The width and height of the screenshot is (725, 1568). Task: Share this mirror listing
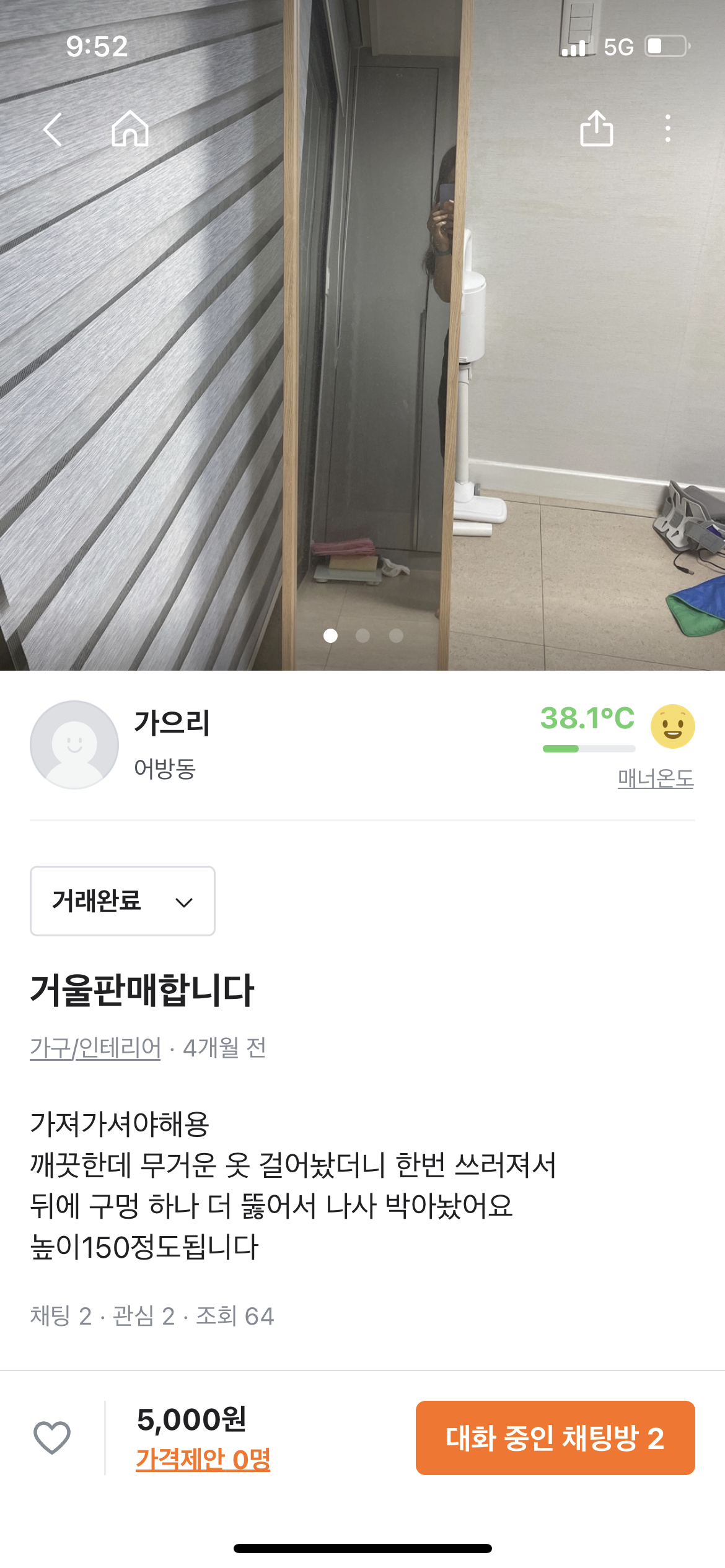tap(596, 129)
